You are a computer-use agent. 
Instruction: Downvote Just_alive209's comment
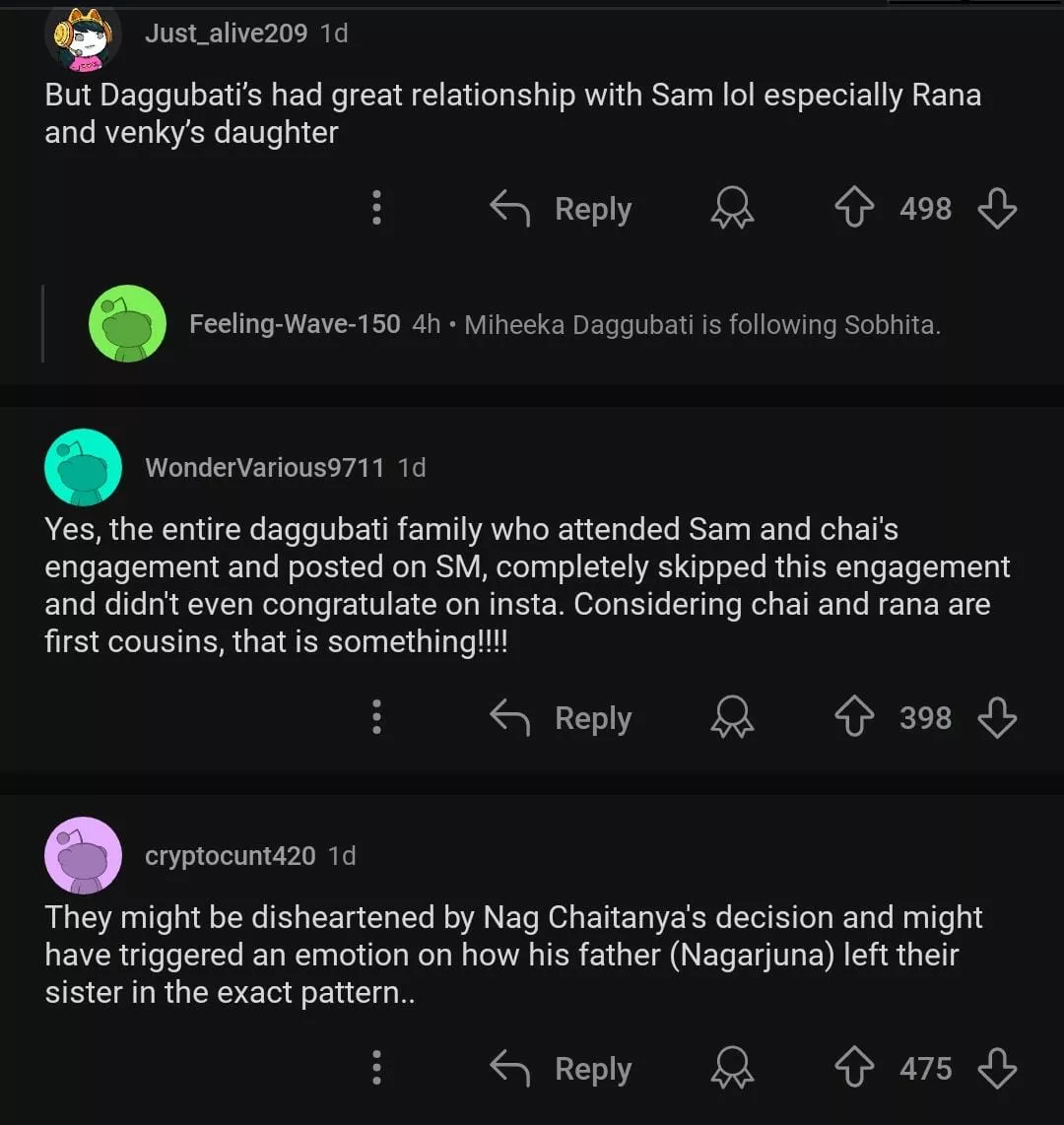click(x=997, y=209)
